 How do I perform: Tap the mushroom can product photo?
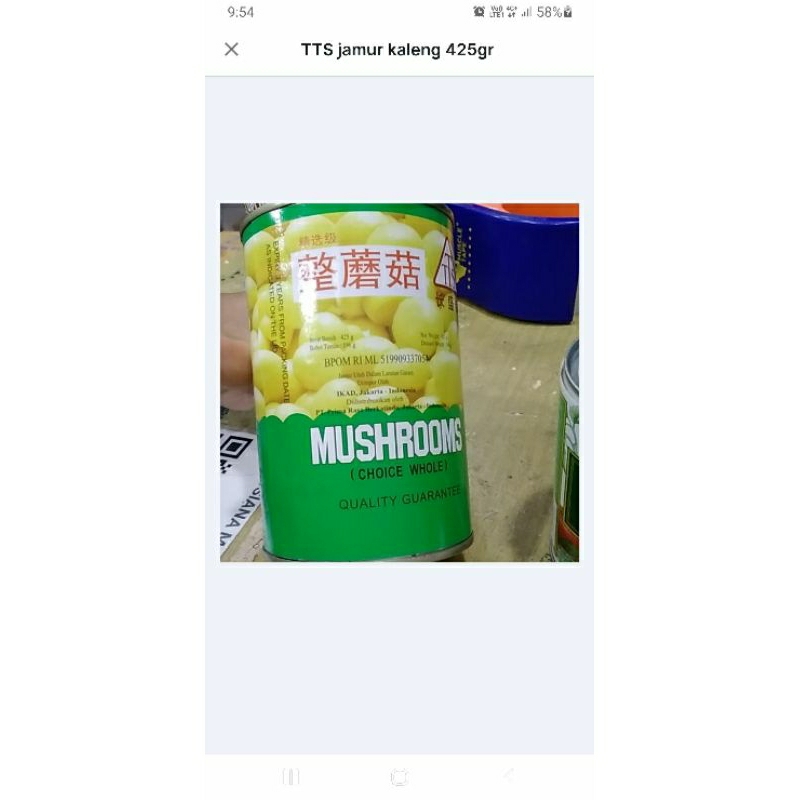point(399,382)
